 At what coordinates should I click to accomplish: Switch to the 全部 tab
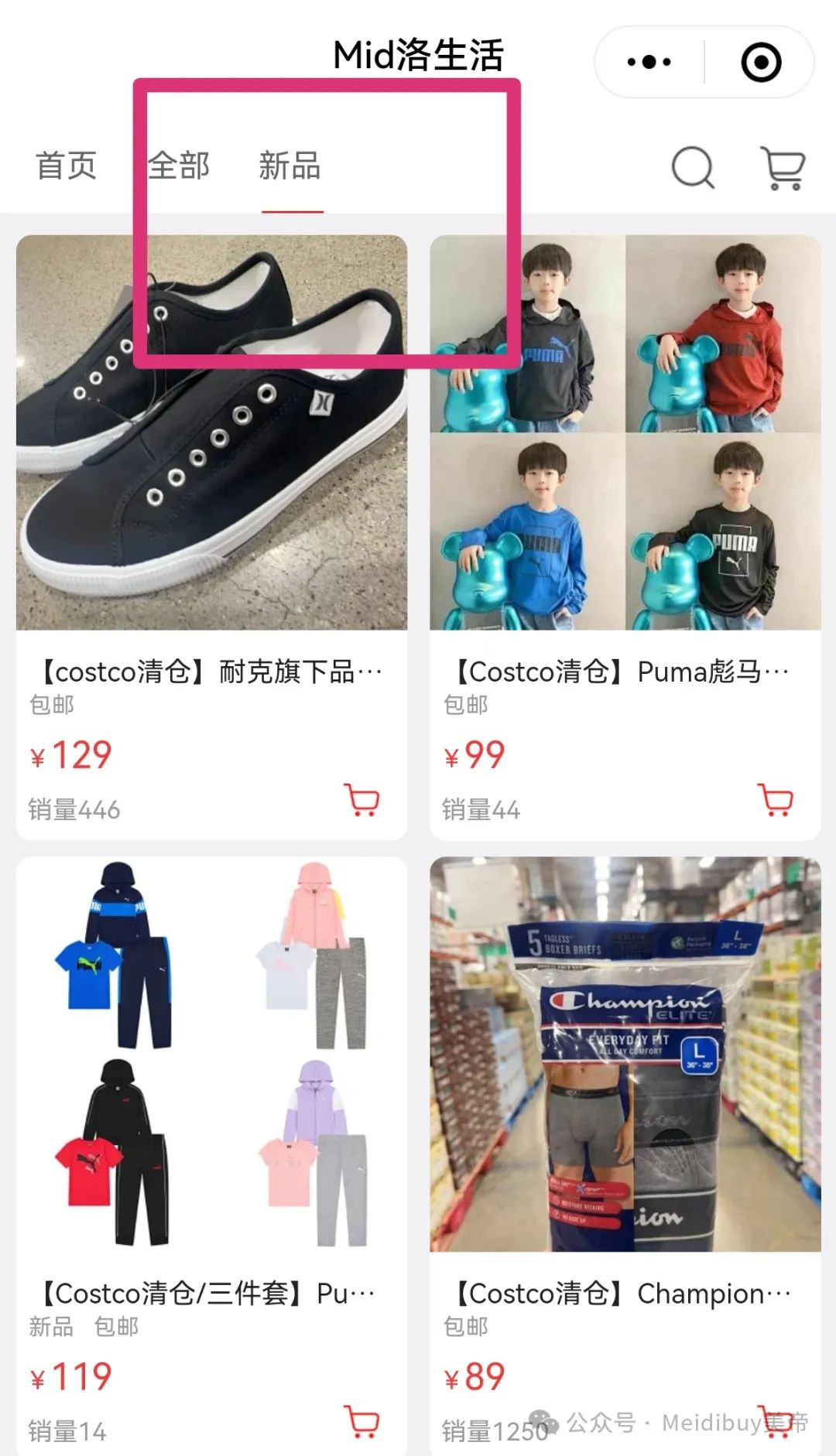point(179,166)
